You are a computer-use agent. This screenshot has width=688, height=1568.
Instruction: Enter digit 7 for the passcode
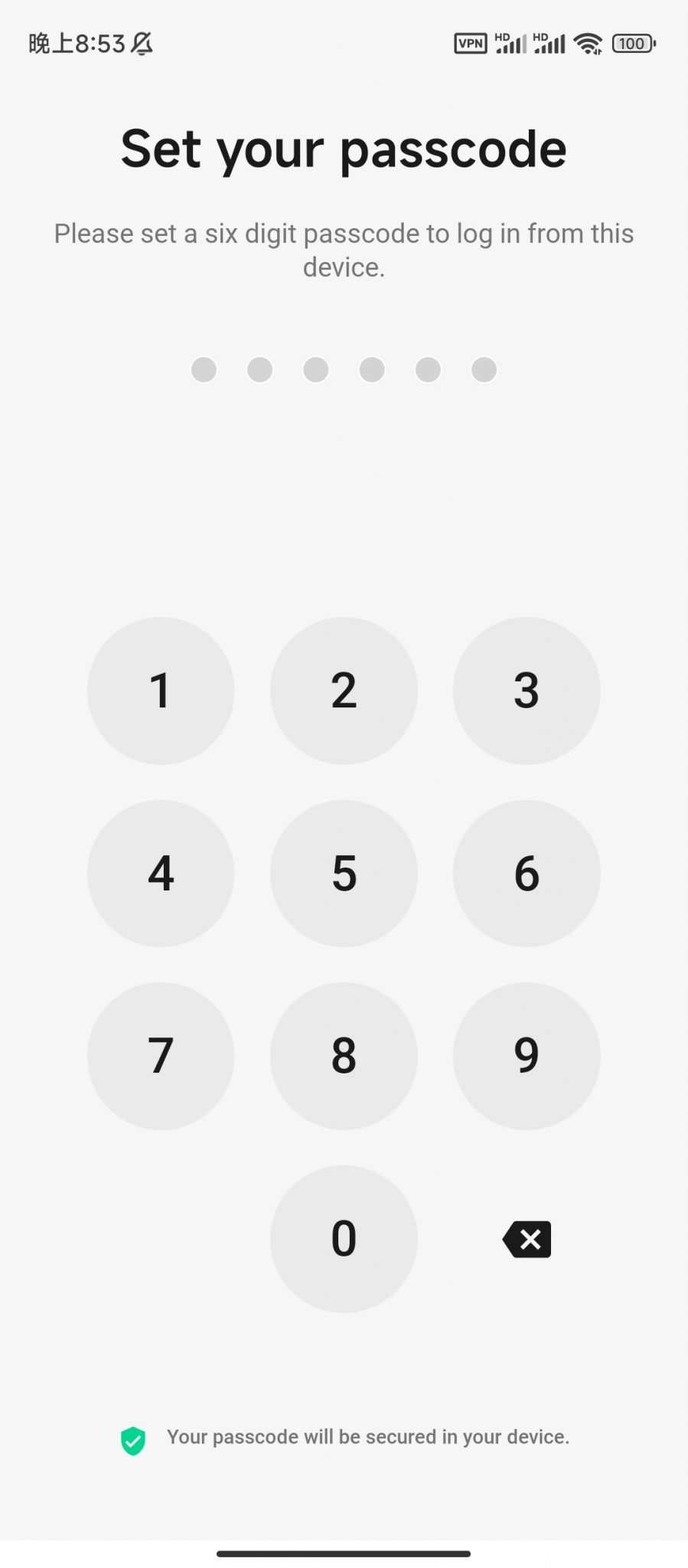(161, 1056)
